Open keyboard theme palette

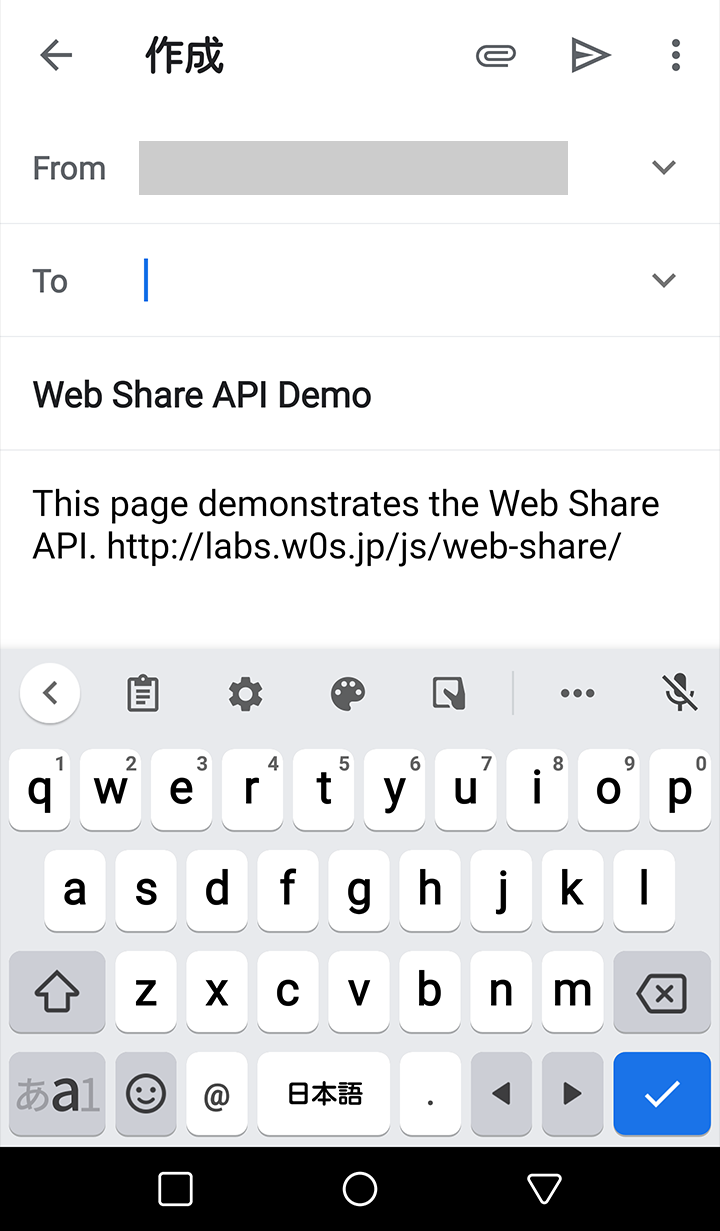pyautogui.click(x=348, y=693)
